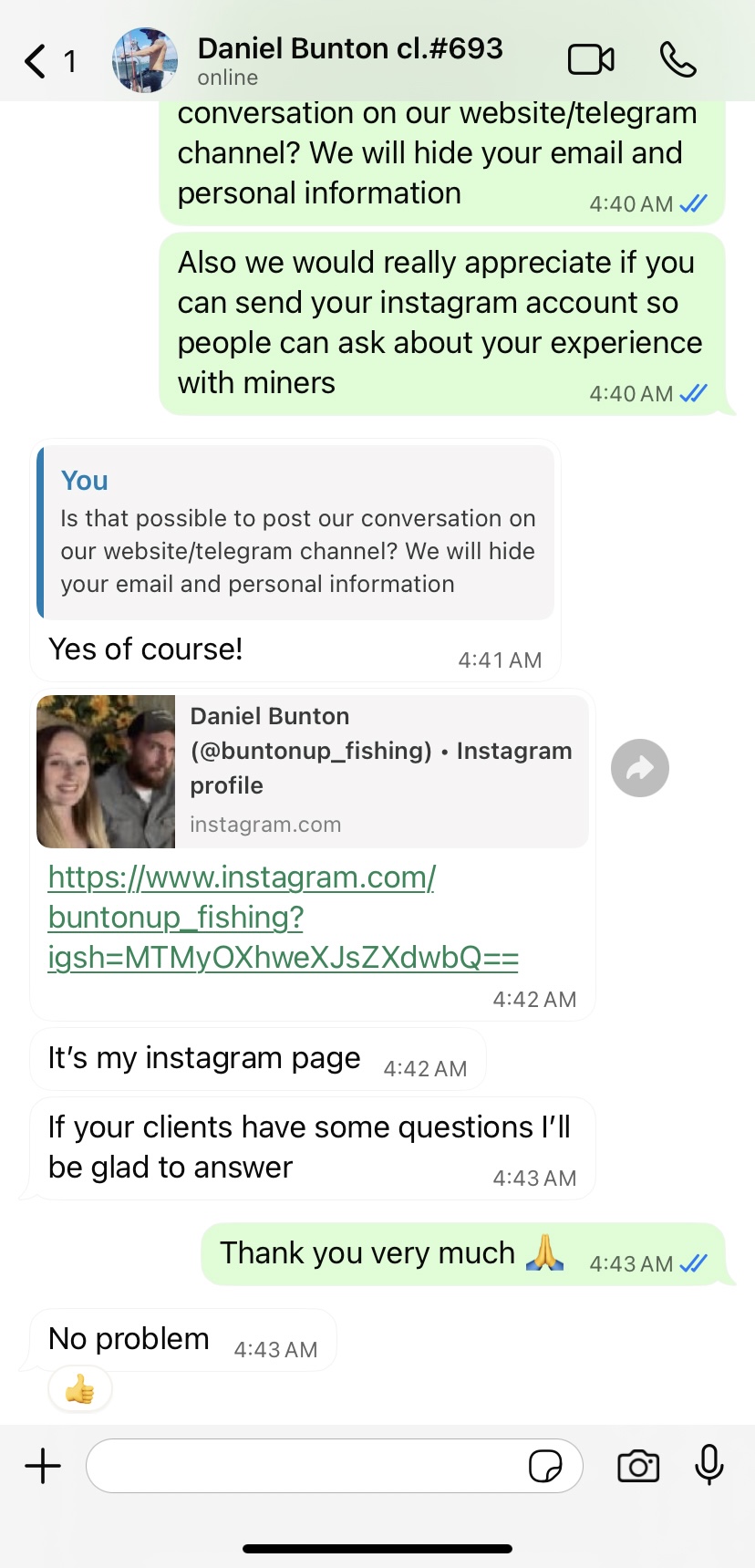755x1568 pixels.
Task: View the thumbs up reaction on No problem
Action: (80, 1390)
